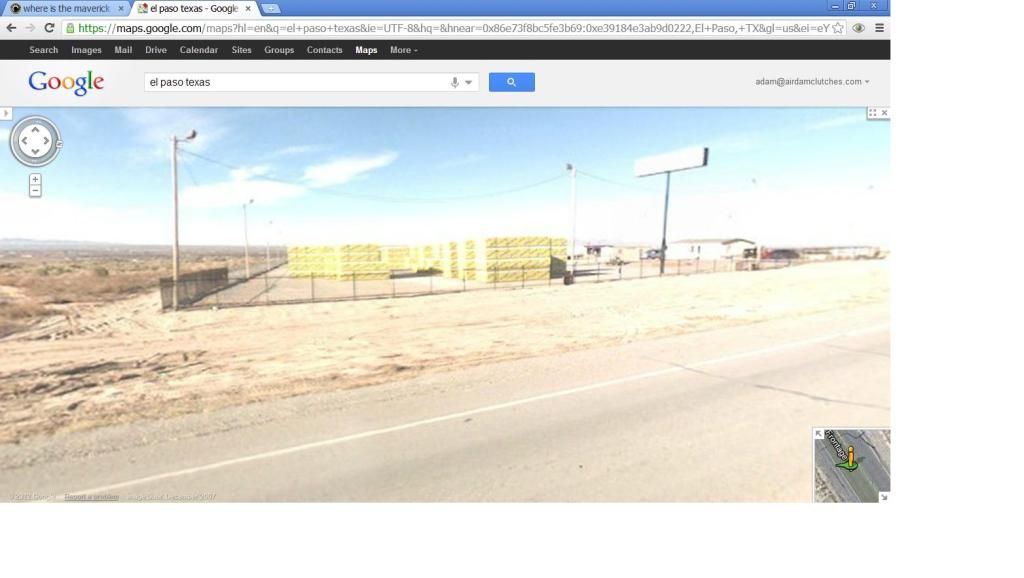Screen dimensions: 1024x578
Task: Bookmark this page with the star icon
Action: tap(838, 28)
